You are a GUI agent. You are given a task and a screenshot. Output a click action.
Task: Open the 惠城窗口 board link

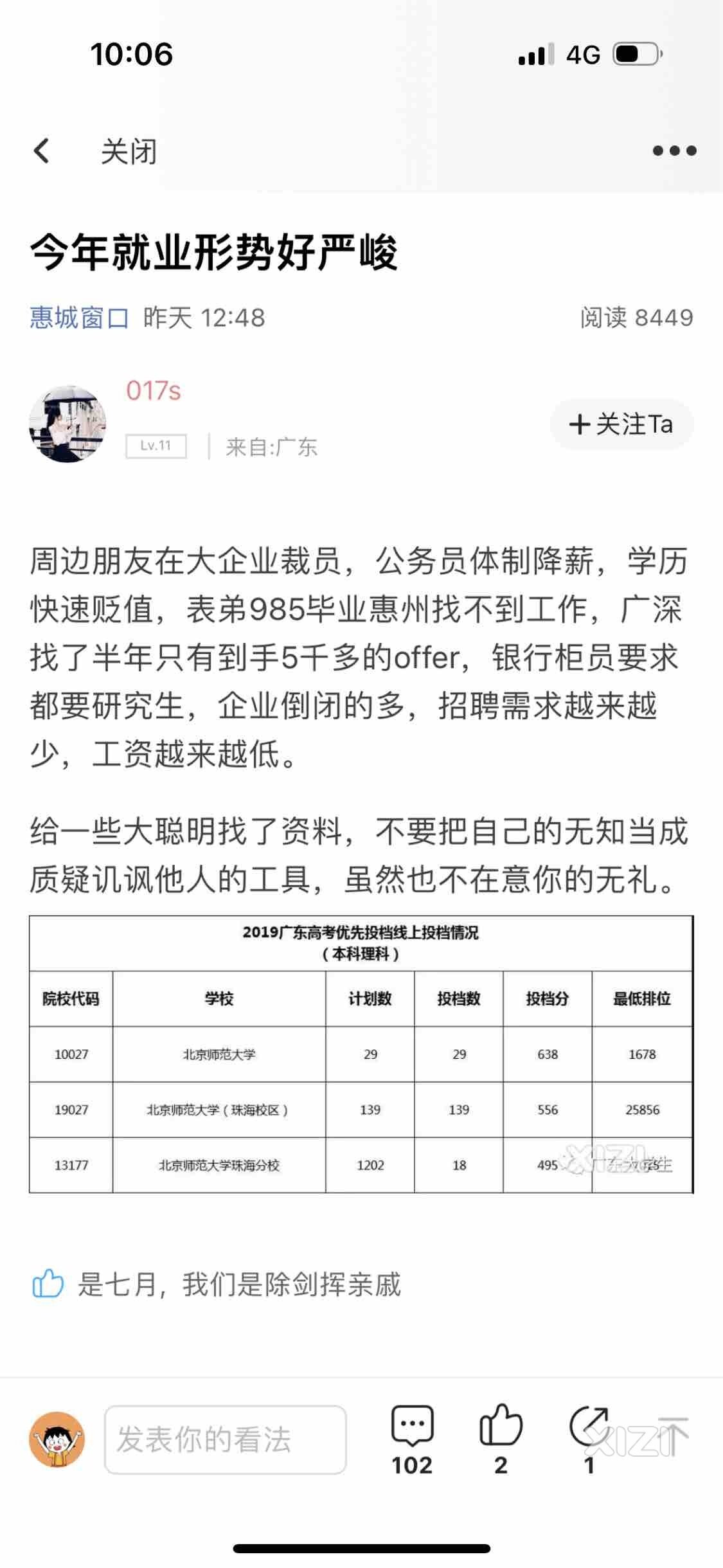coord(79,318)
